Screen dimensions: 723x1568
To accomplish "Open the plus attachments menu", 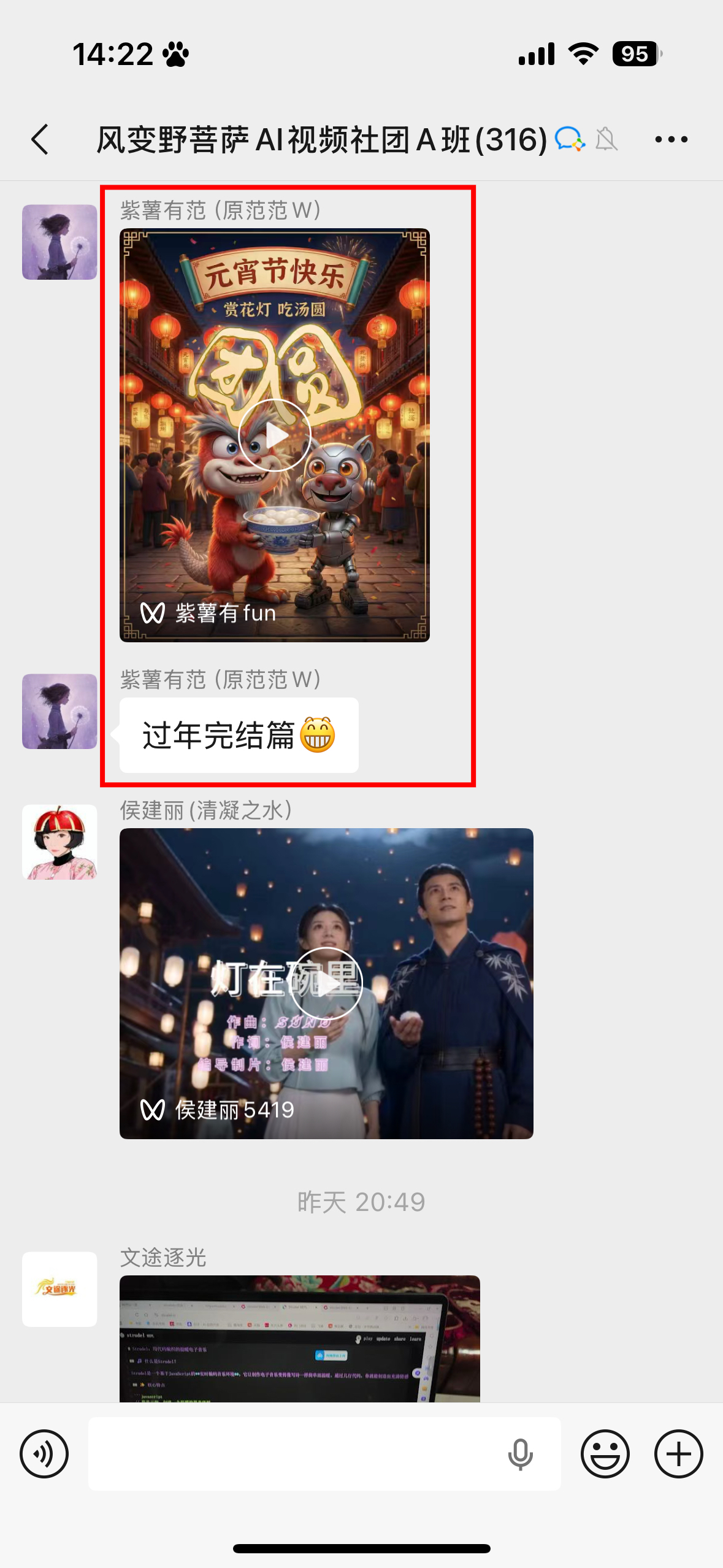I will pyautogui.click(x=678, y=1454).
